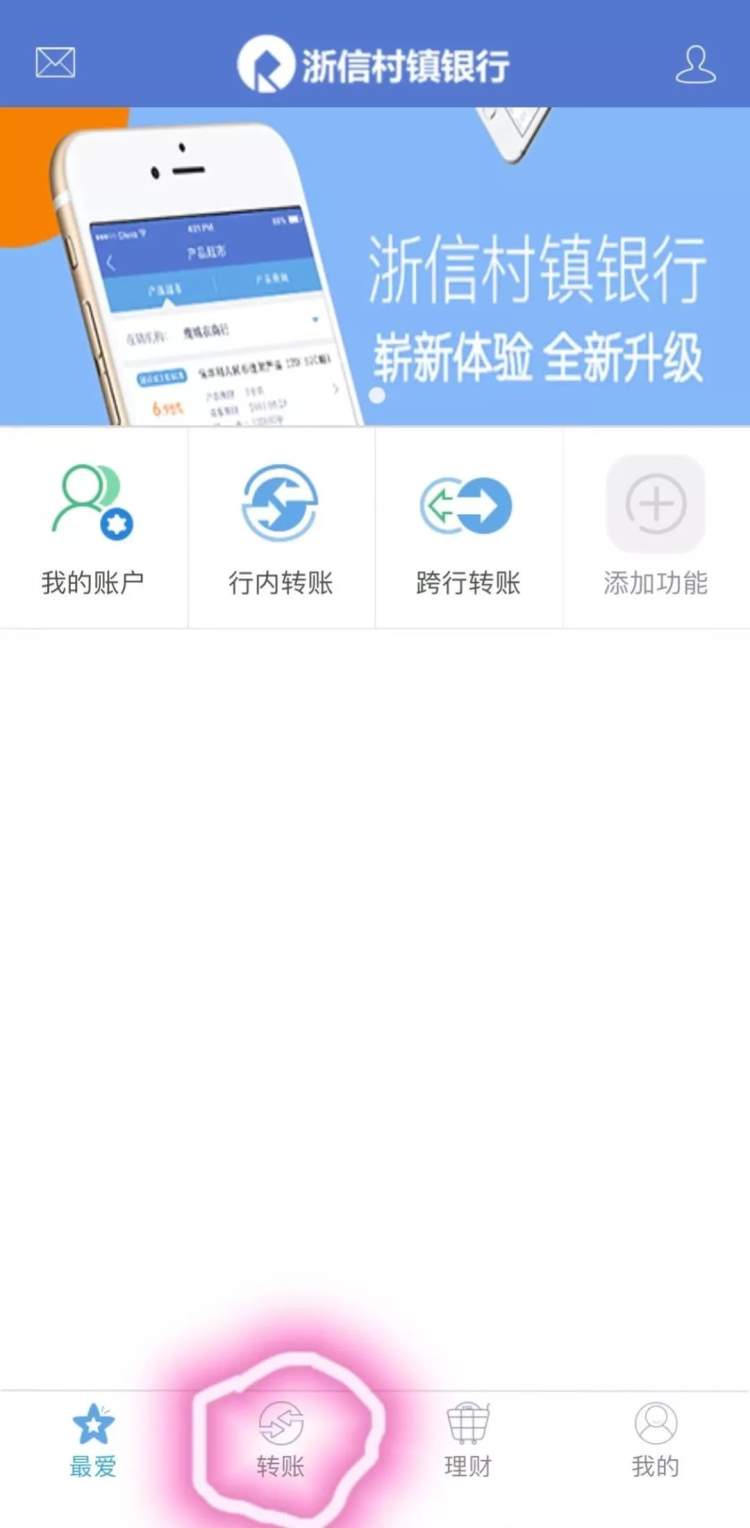This screenshot has height=1528, width=750.
Task: Select 行内转账 intra-bank transfer
Action: 281,528
